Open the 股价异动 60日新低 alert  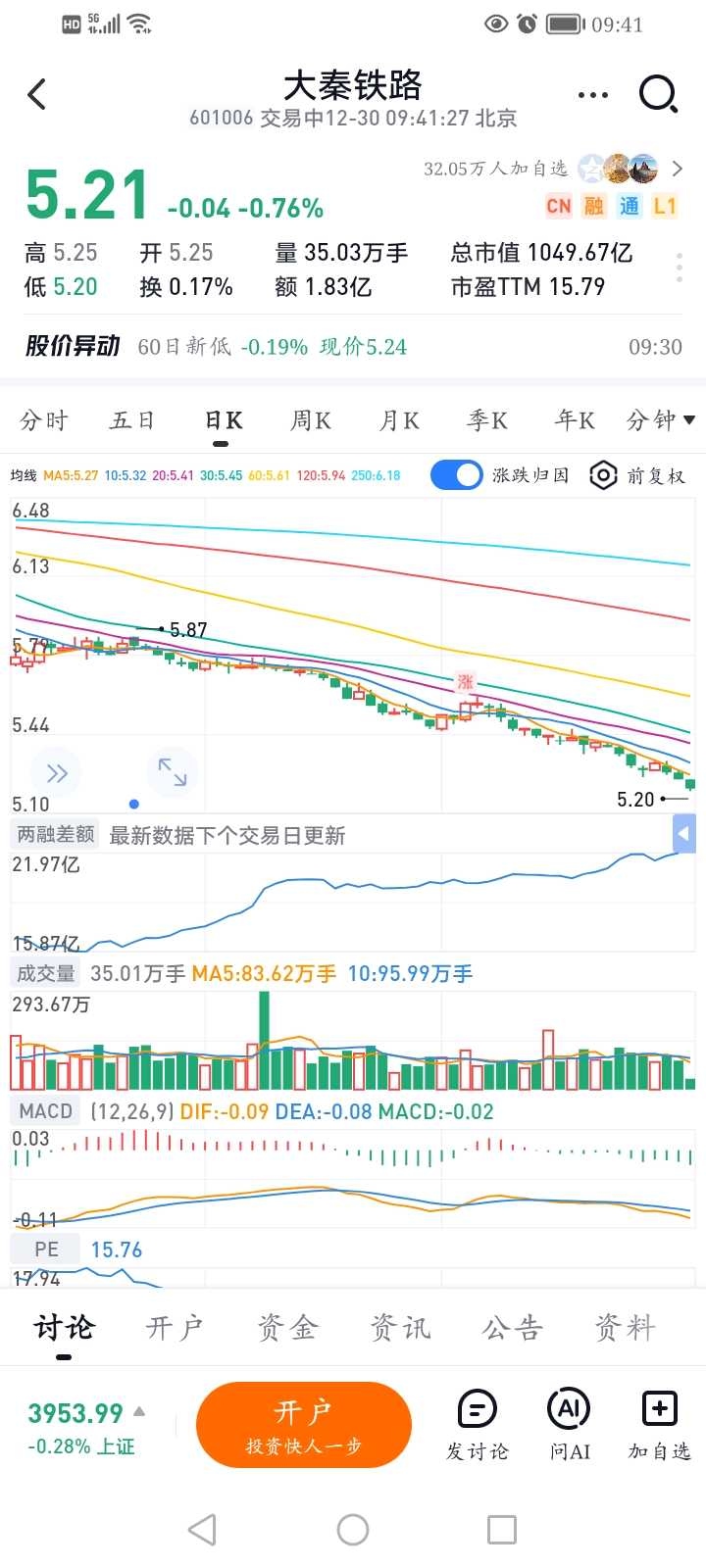pyautogui.click(x=353, y=346)
